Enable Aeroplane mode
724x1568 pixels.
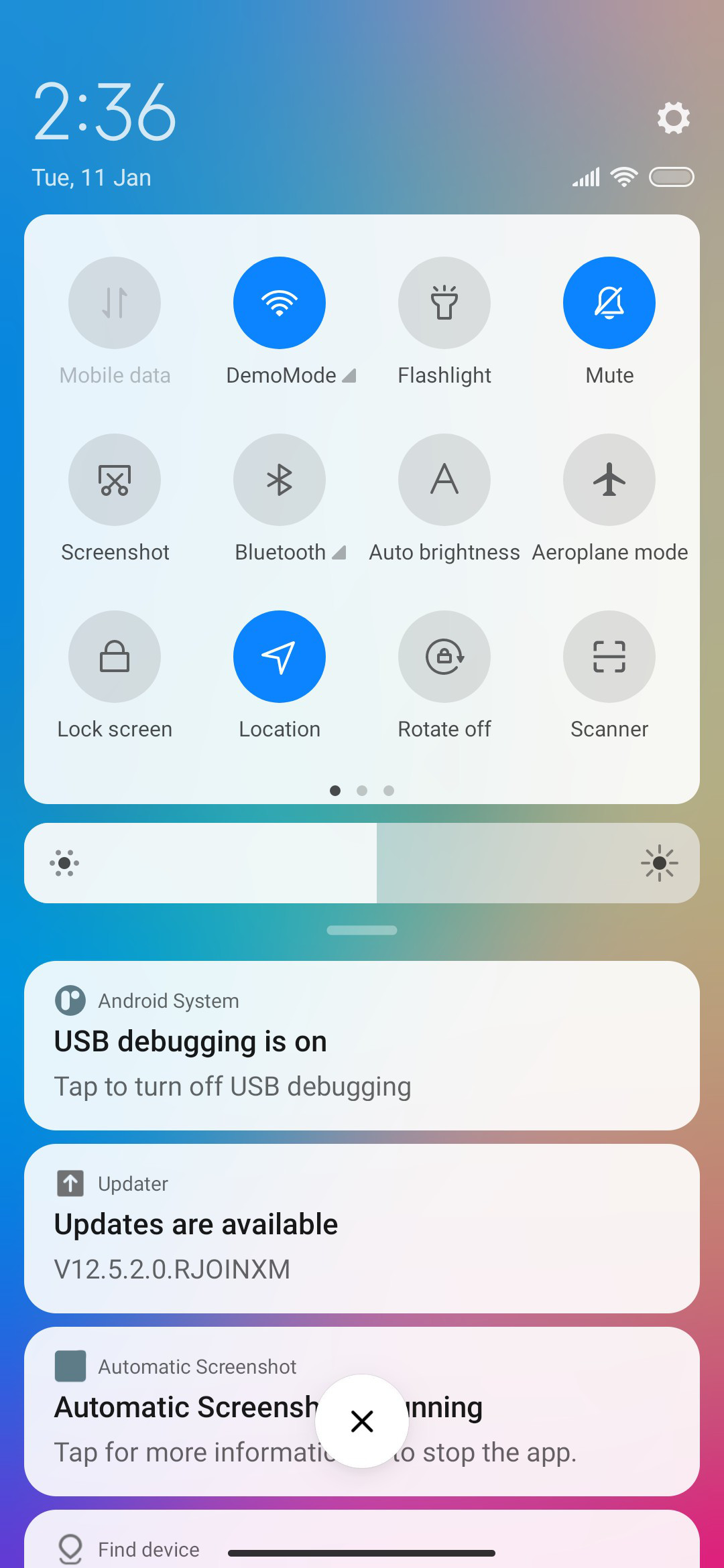[609, 480]
